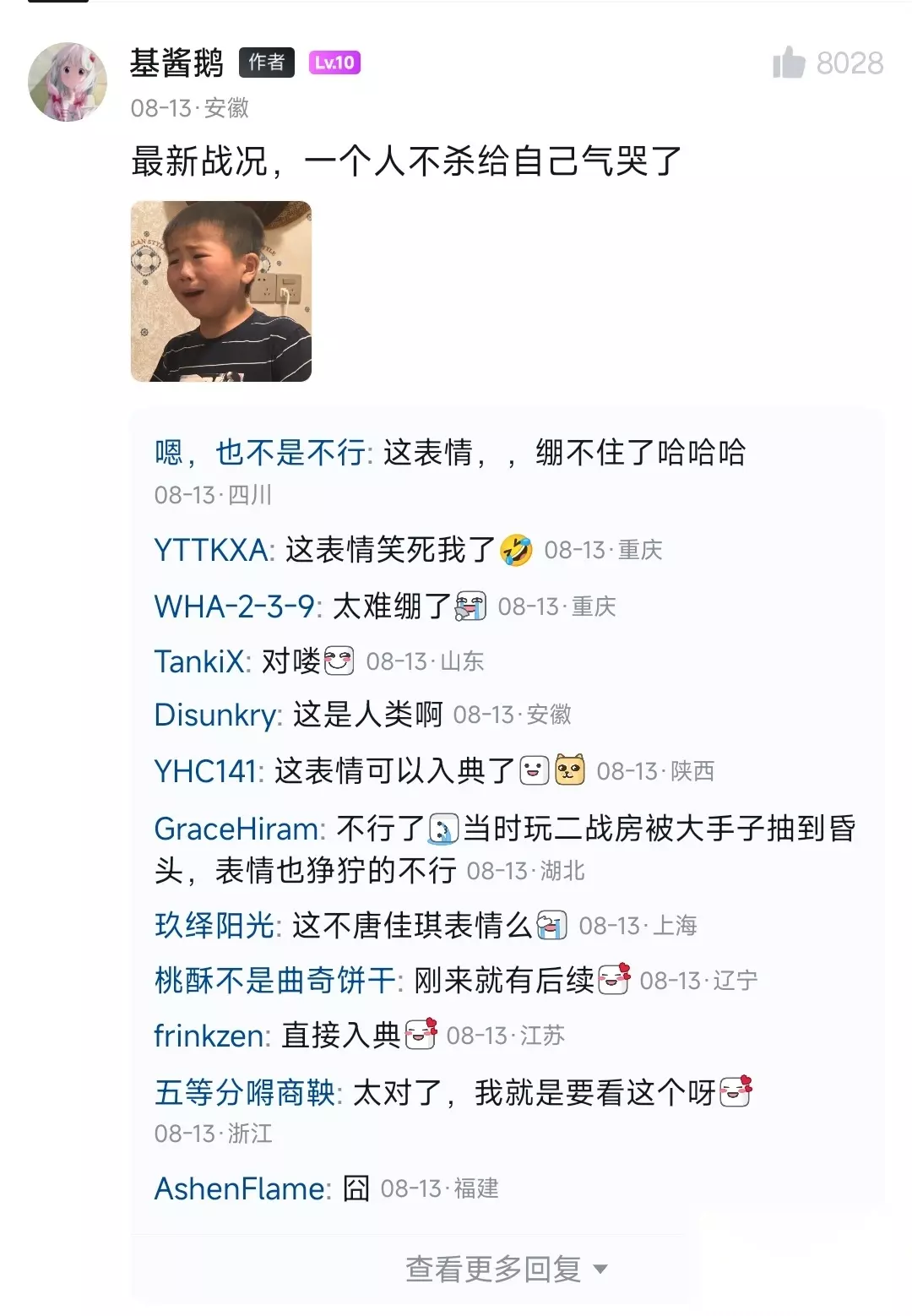This screenshot has height=1316, width=912.
Task: Open the crying boy image in the comment
Action: (x=221, y=291)
